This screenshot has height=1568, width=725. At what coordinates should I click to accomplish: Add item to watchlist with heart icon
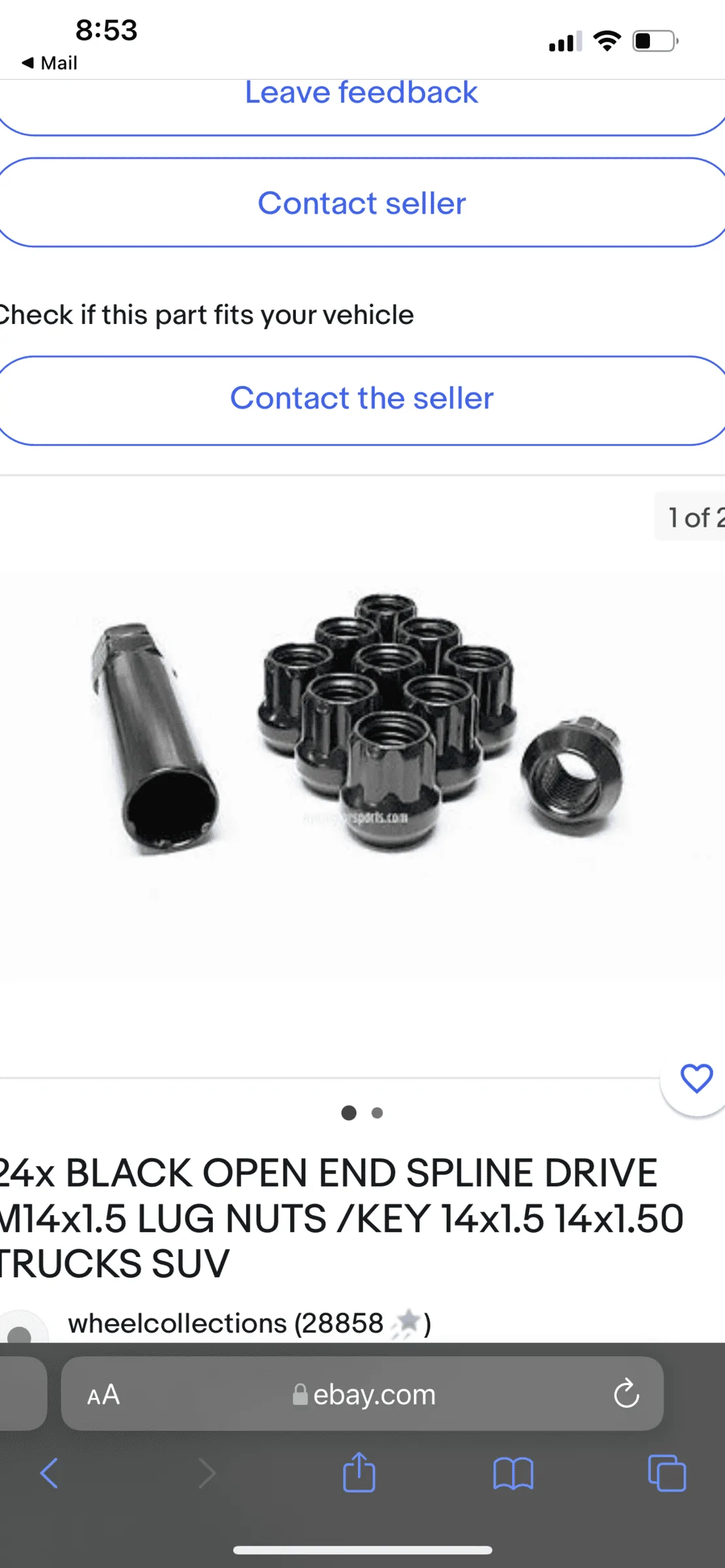pyautogui.click(x=696, y=1079)
